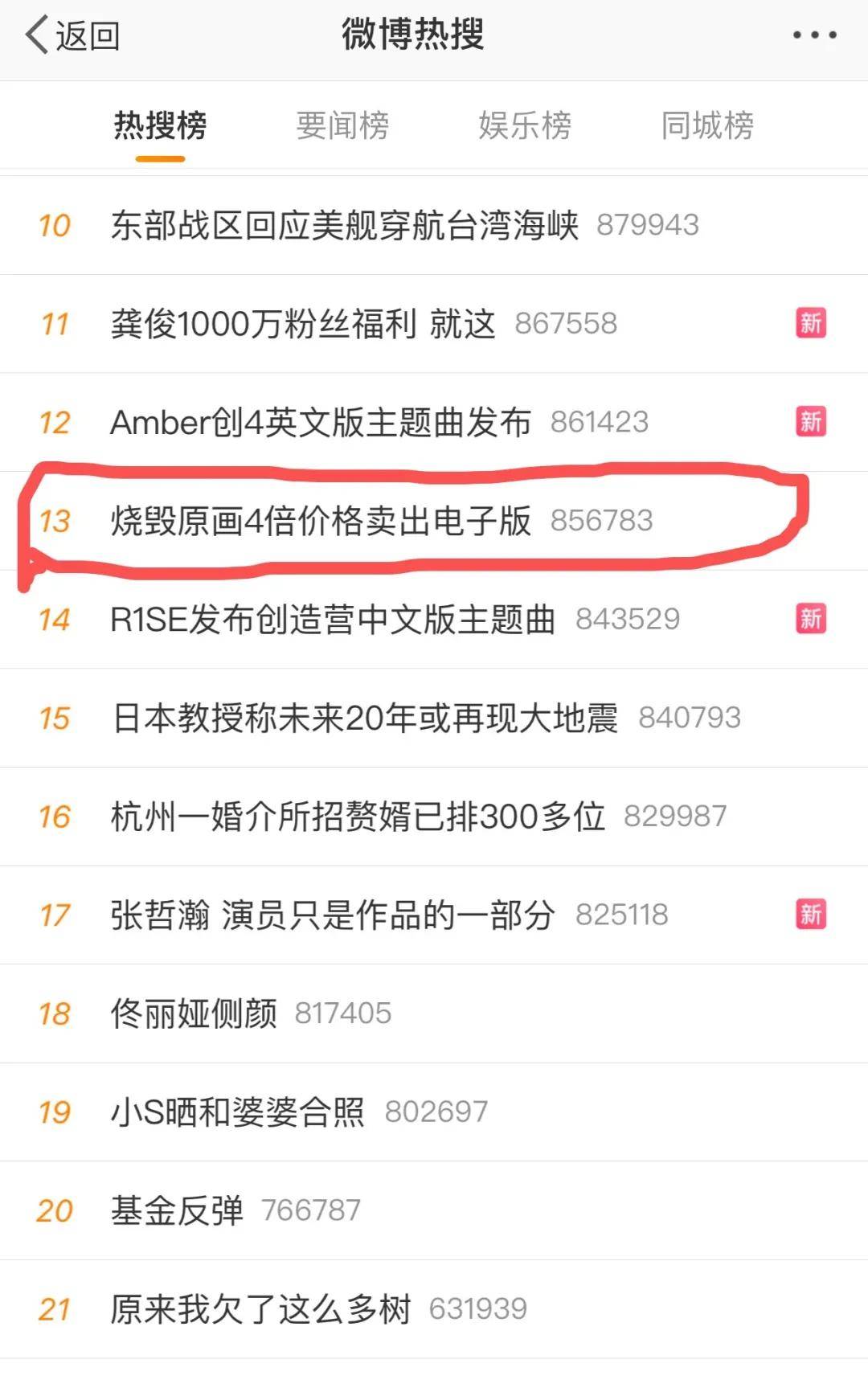The image size is (868, 1388).
Task: Switch to the 要闻榜 tab
Action: tap(342, 126)
